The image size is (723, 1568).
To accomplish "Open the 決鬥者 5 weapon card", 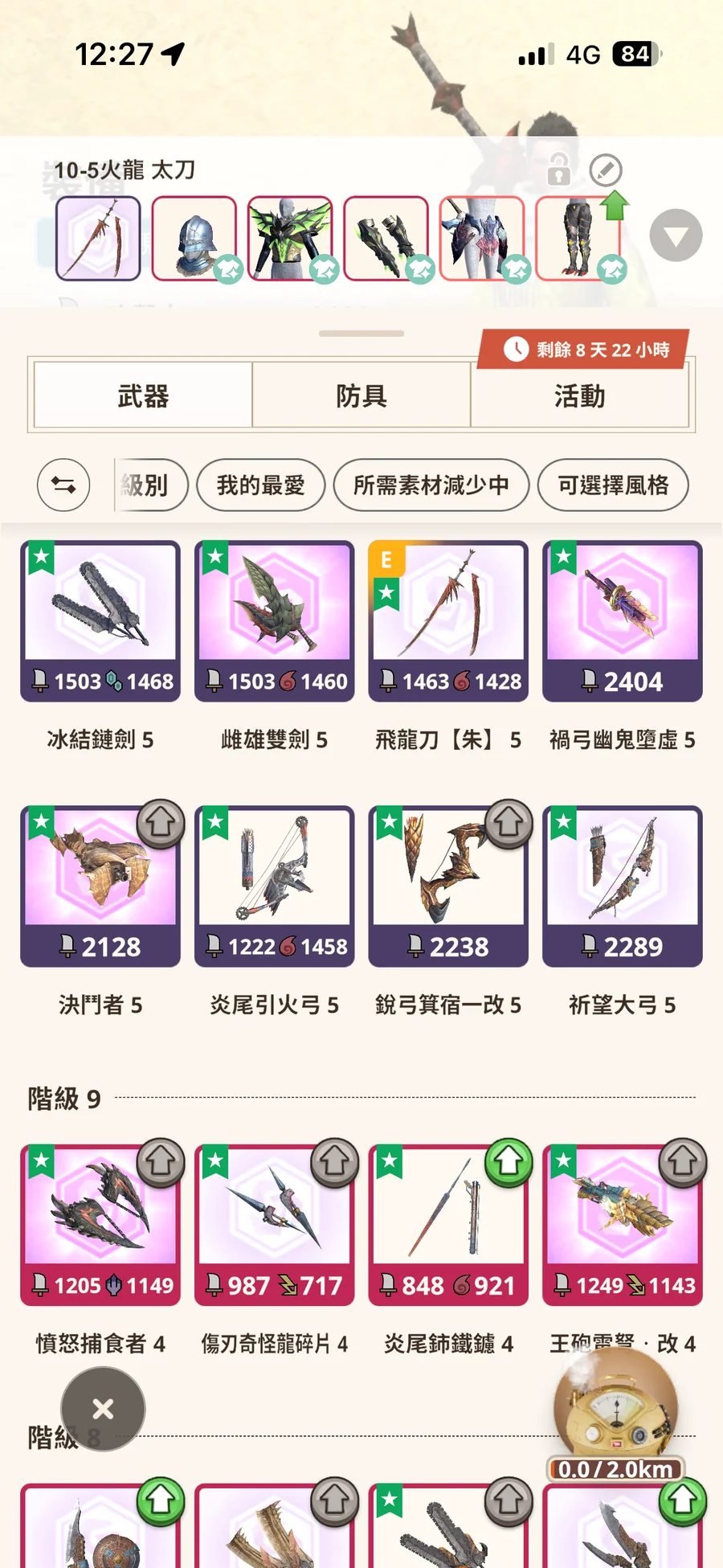I will 100,886.
